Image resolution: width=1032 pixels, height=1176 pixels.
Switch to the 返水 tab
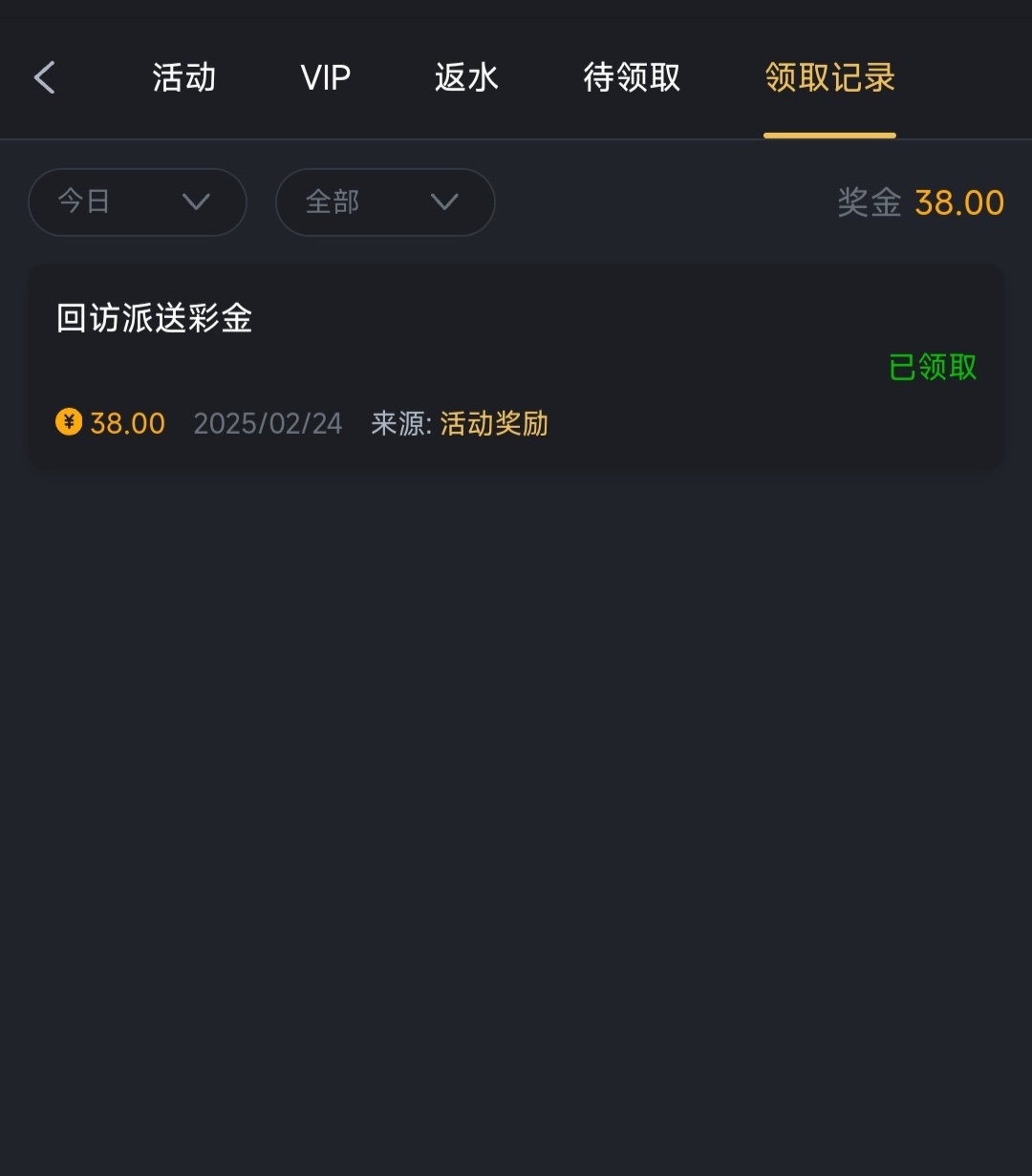coord(466,77)
